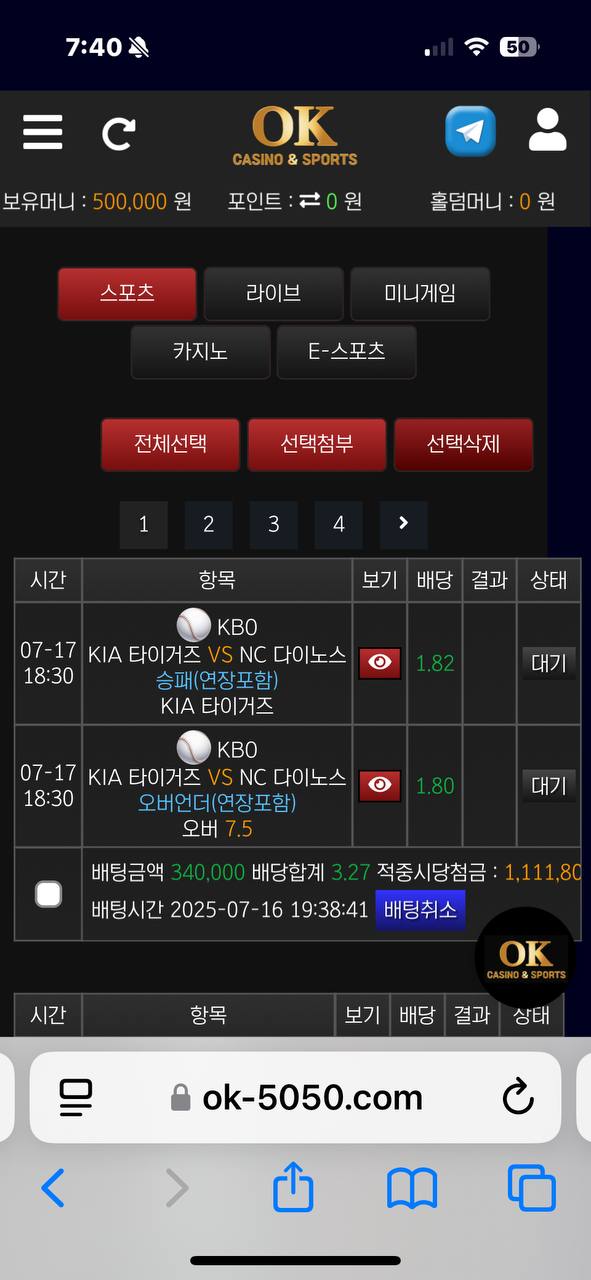Tap the refresh icon beside the menu
591x1280 pixels.
click(118, 133)
